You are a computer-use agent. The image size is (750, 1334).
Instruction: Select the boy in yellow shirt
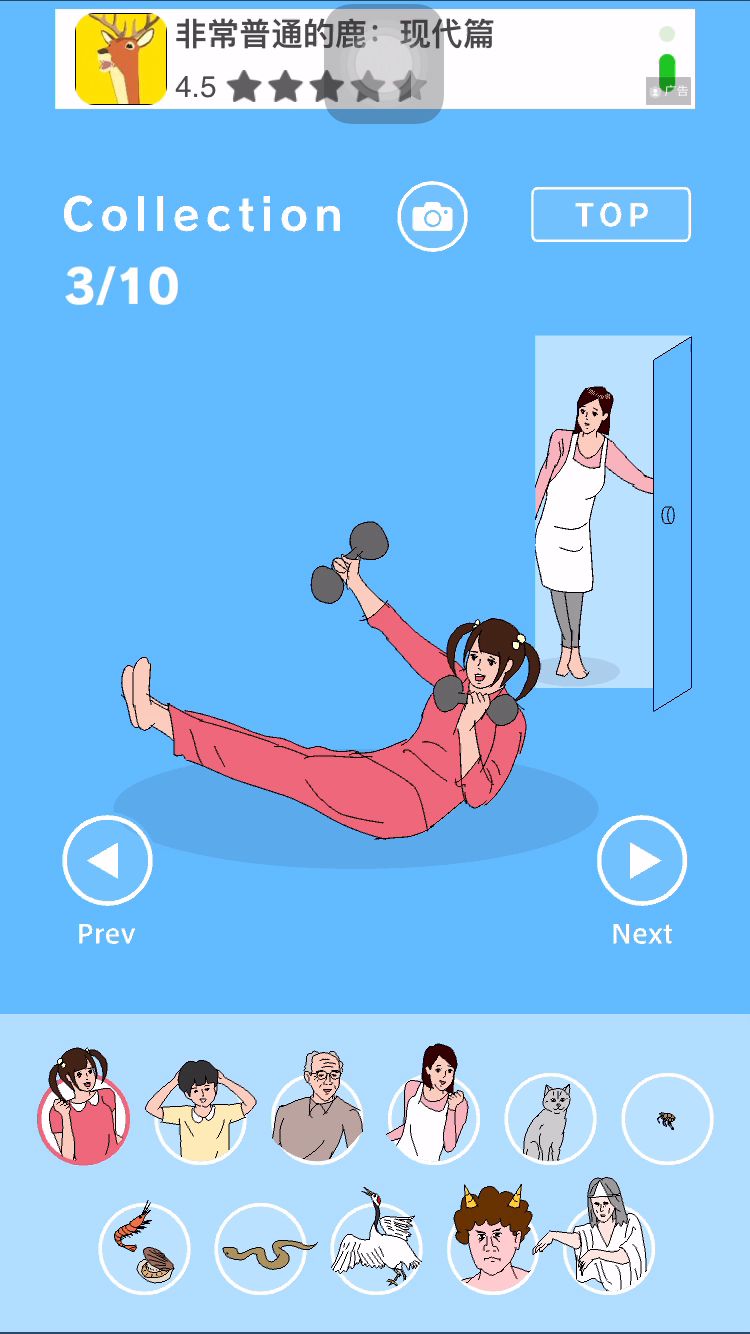[x=200, y=1116]
